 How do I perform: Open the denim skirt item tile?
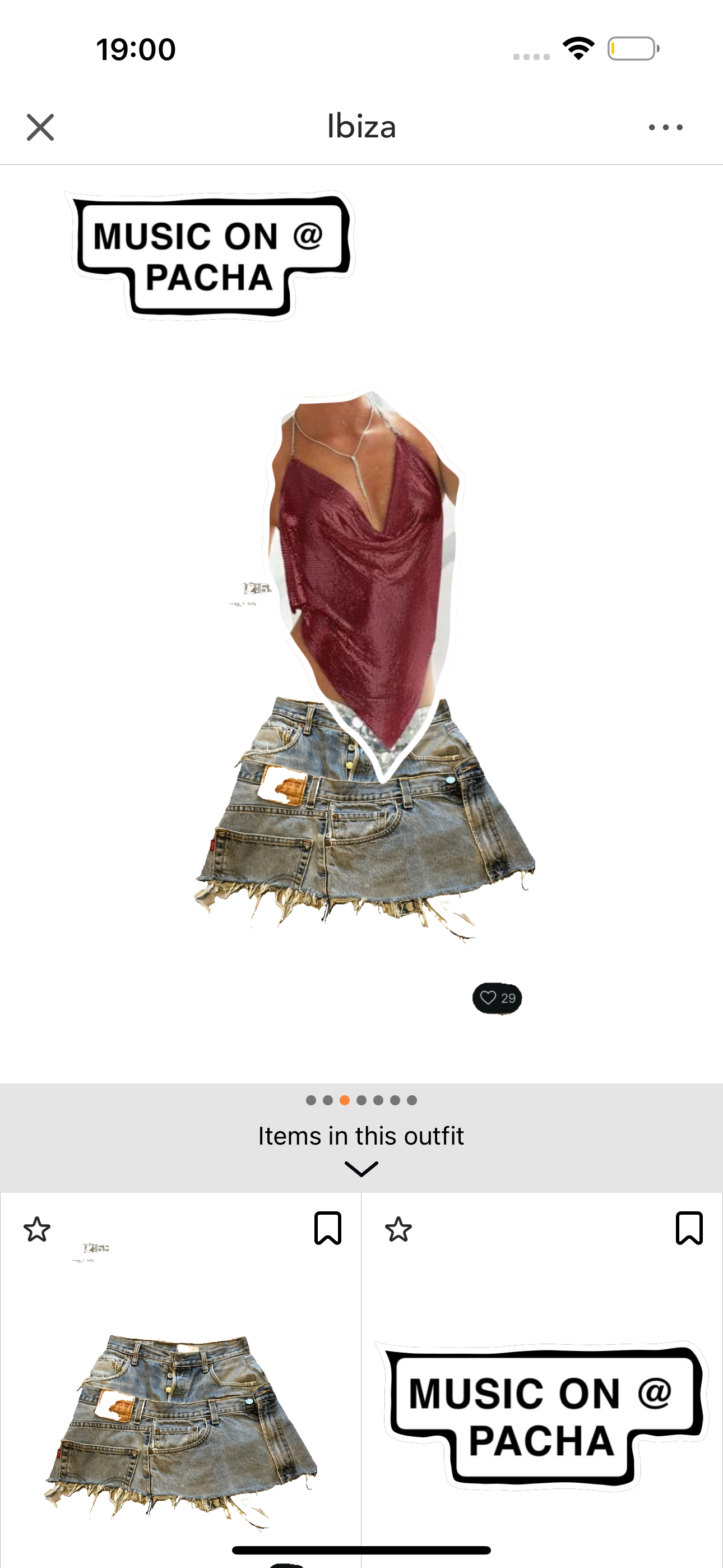click(180, 1424)
